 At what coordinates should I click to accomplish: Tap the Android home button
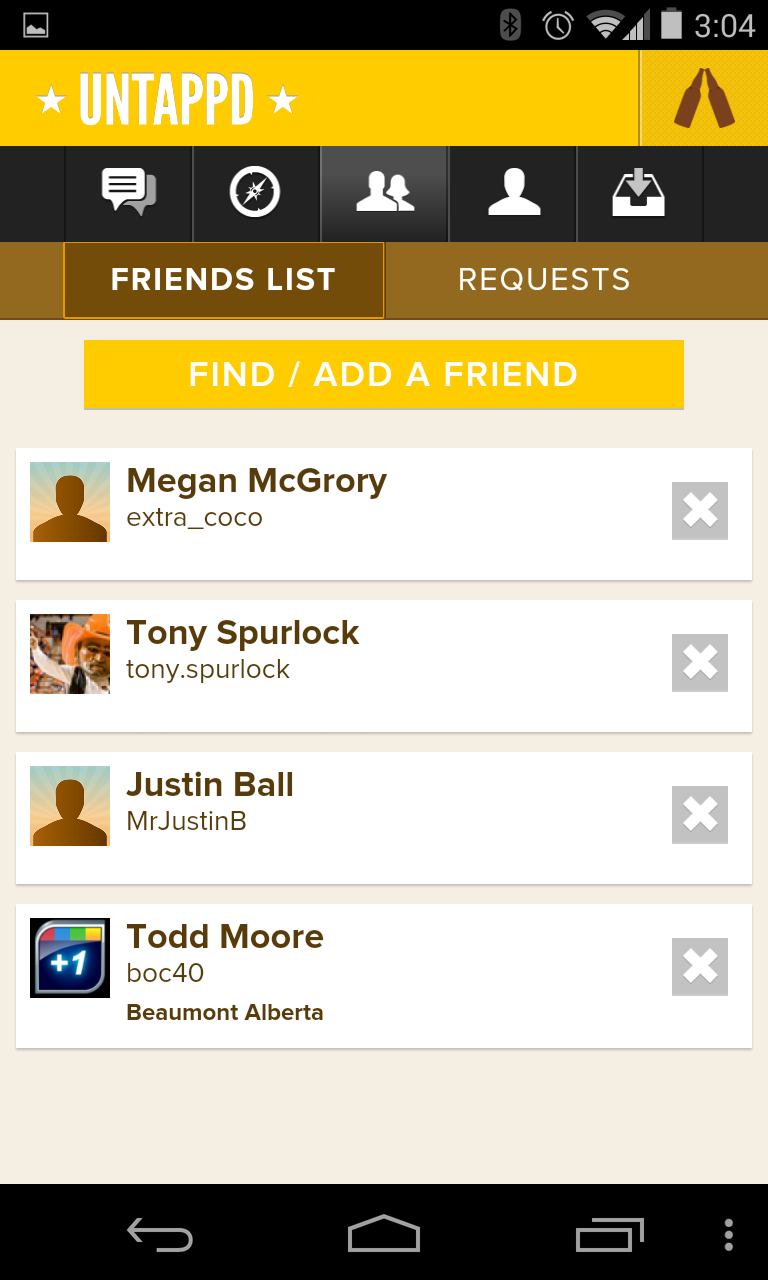(383, 1235)
